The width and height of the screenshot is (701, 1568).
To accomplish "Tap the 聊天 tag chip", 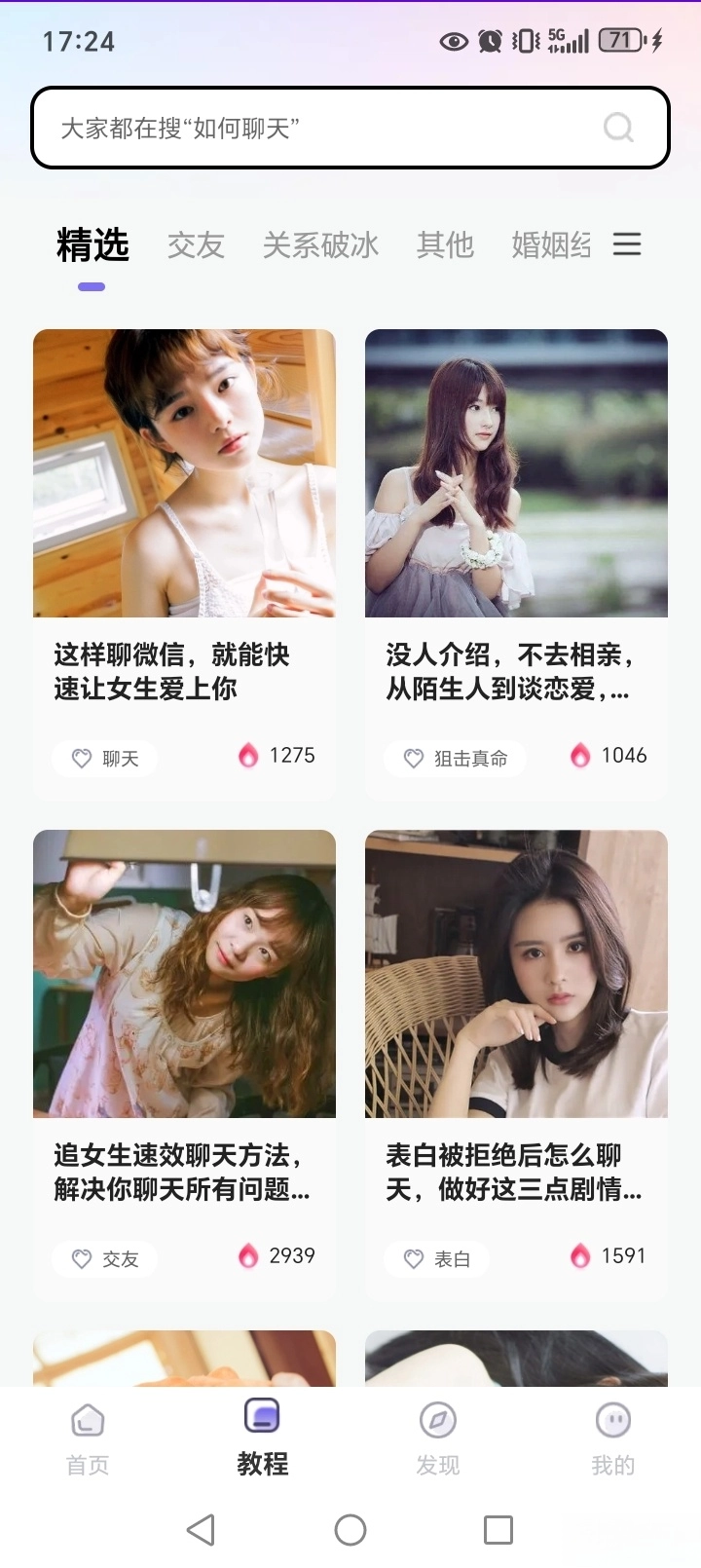I will 105,758.
